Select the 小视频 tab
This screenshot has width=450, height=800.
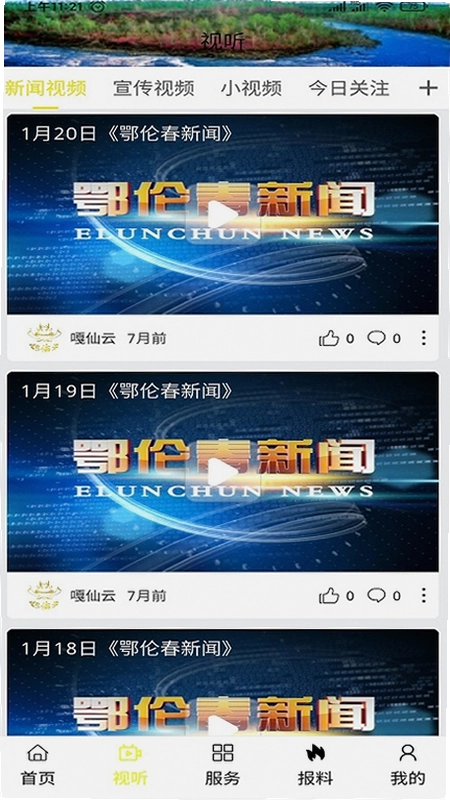click(251, 88)
